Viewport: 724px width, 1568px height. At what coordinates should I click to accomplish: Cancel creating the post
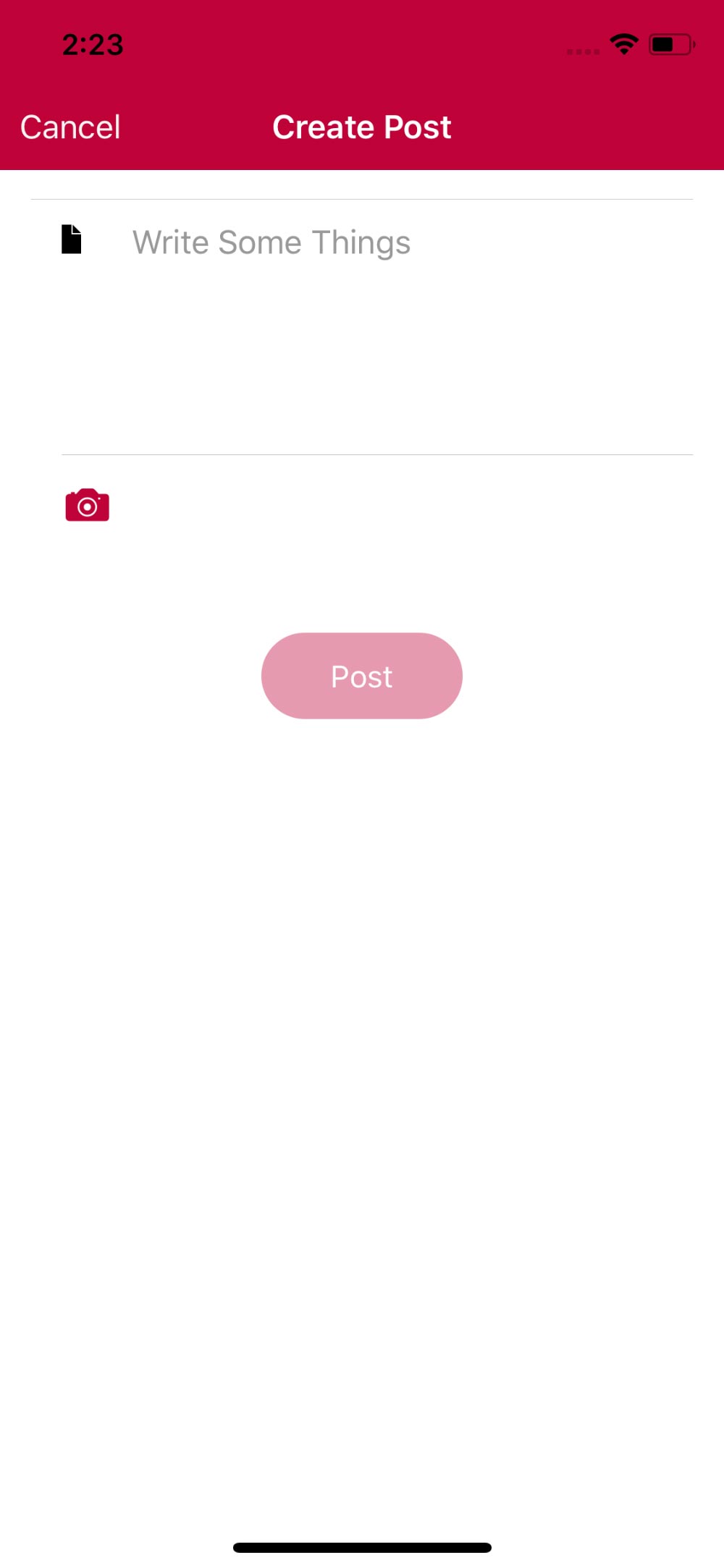click(x=70, y=127)
